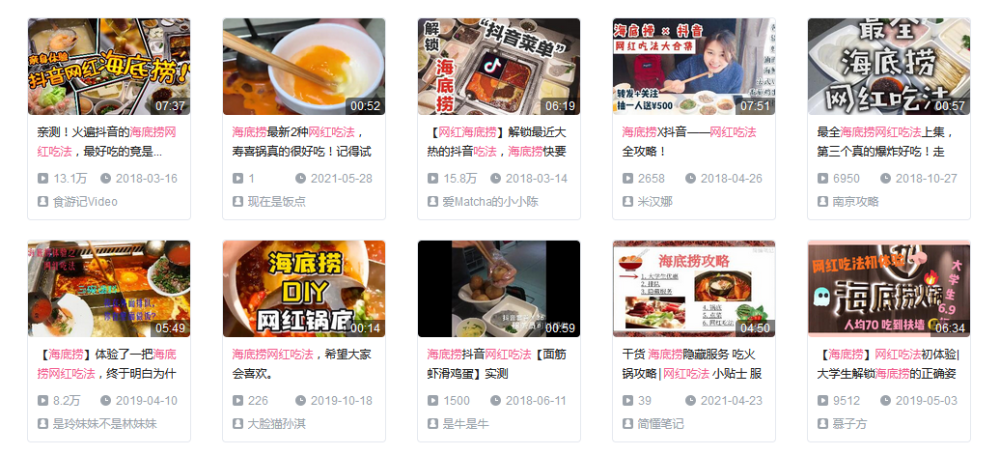Screen dimensions: 1000x455
Task: Open the 00:57 最全海底捞网红吃法 video
Action: pyautogui.click(x=888, y=66)
